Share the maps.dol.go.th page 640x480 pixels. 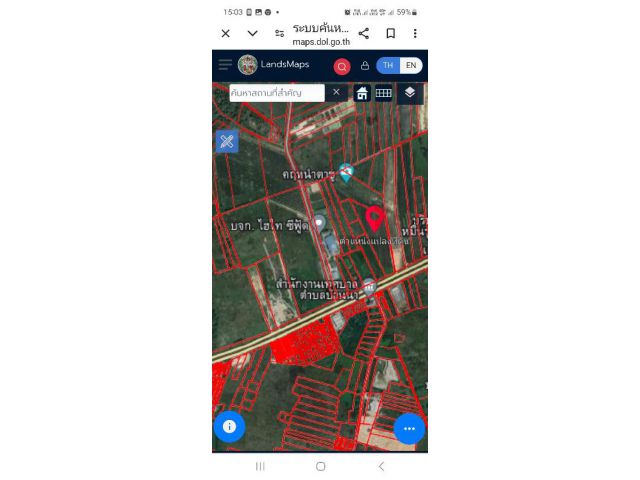pos(364,33)
